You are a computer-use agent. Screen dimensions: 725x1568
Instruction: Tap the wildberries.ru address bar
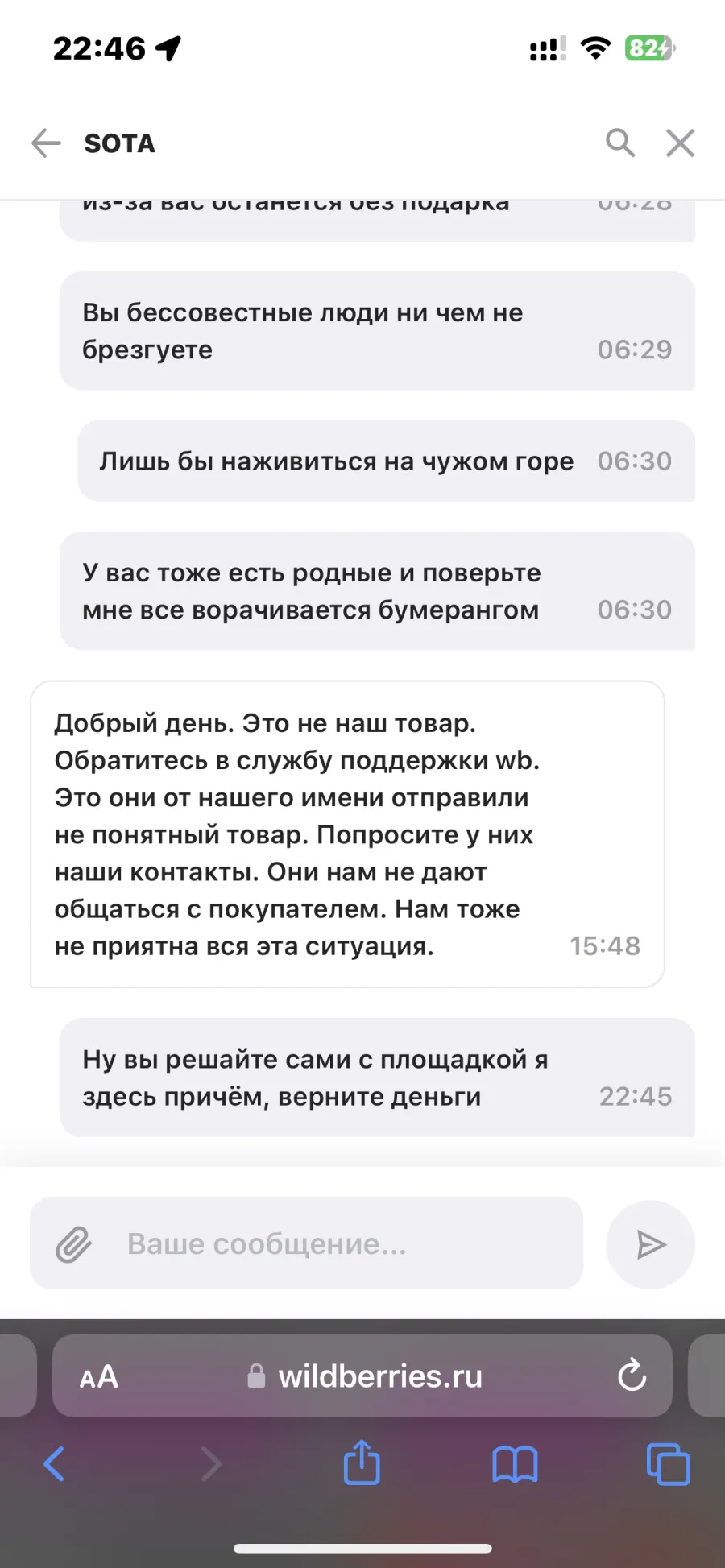(362, 1376)
